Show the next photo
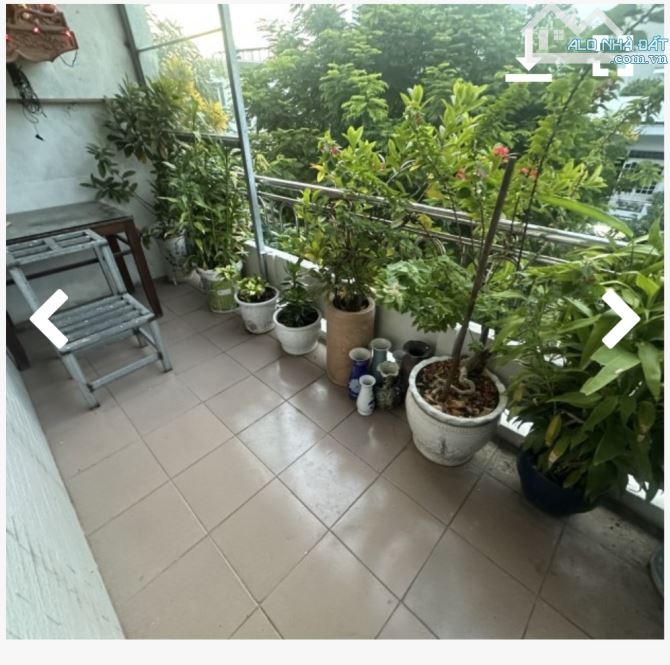 pyautogui.click(x=620, y=319)
